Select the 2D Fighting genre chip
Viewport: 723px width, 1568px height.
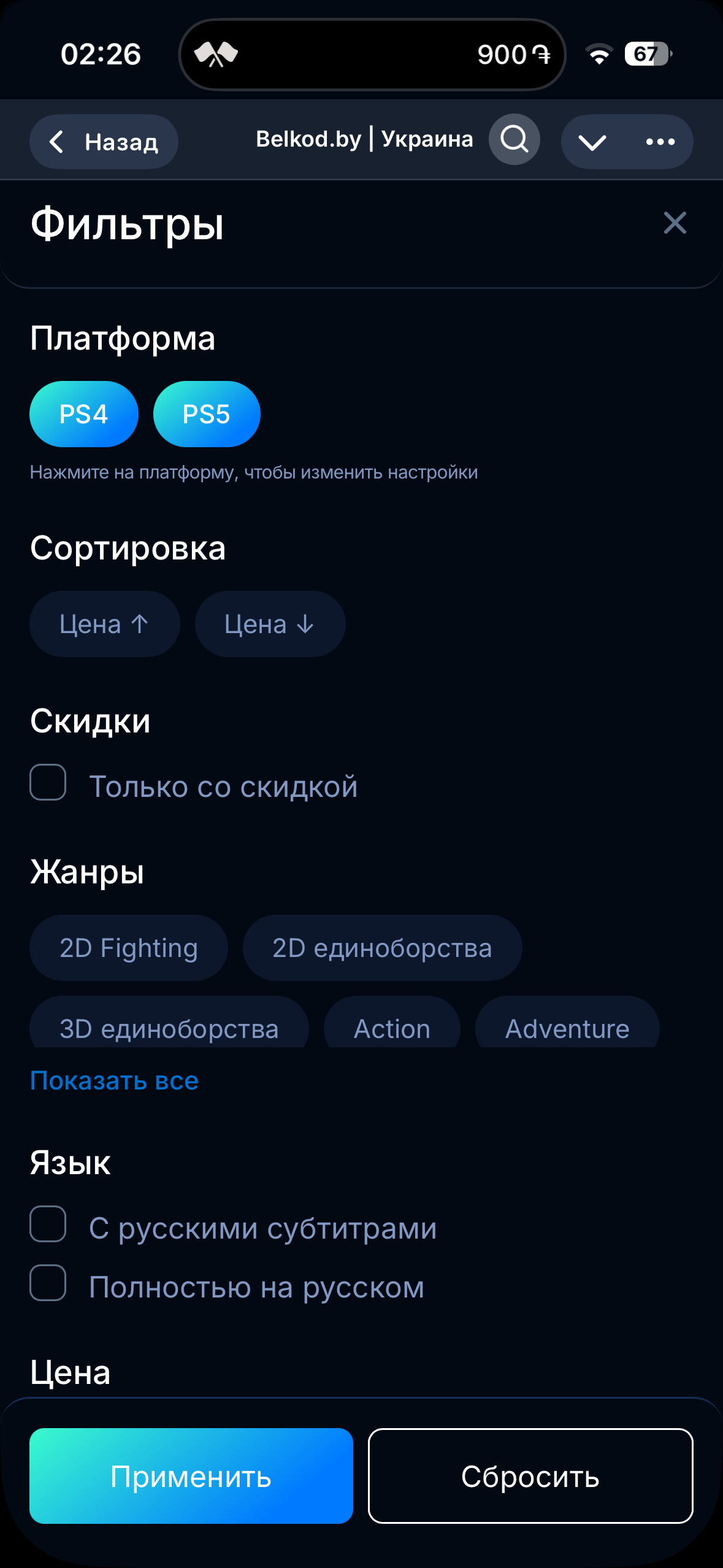(128, 947)
